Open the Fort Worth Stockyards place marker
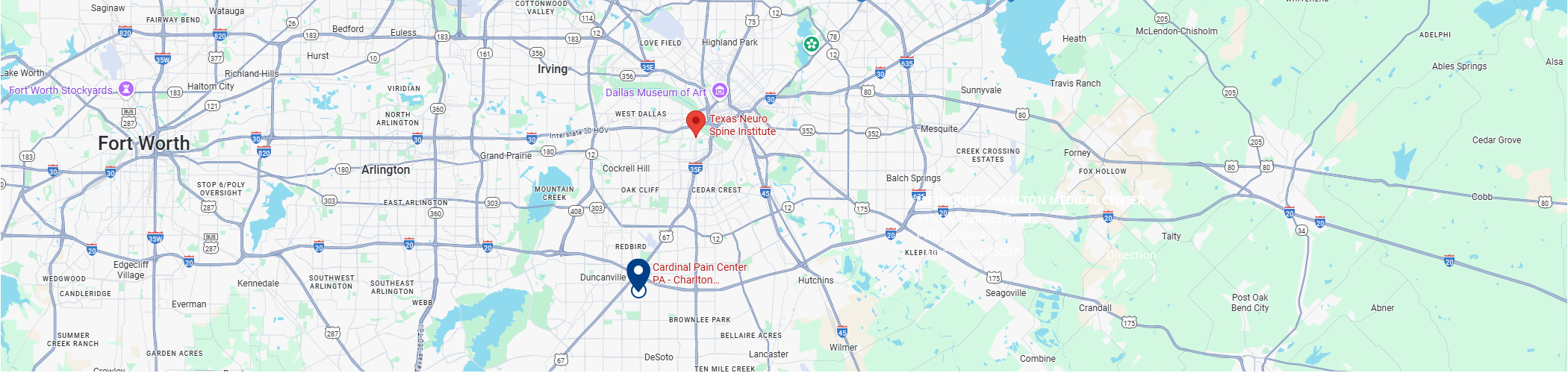Image resolution: width=1568 pixels, height=373 pixels. point(126,89)
